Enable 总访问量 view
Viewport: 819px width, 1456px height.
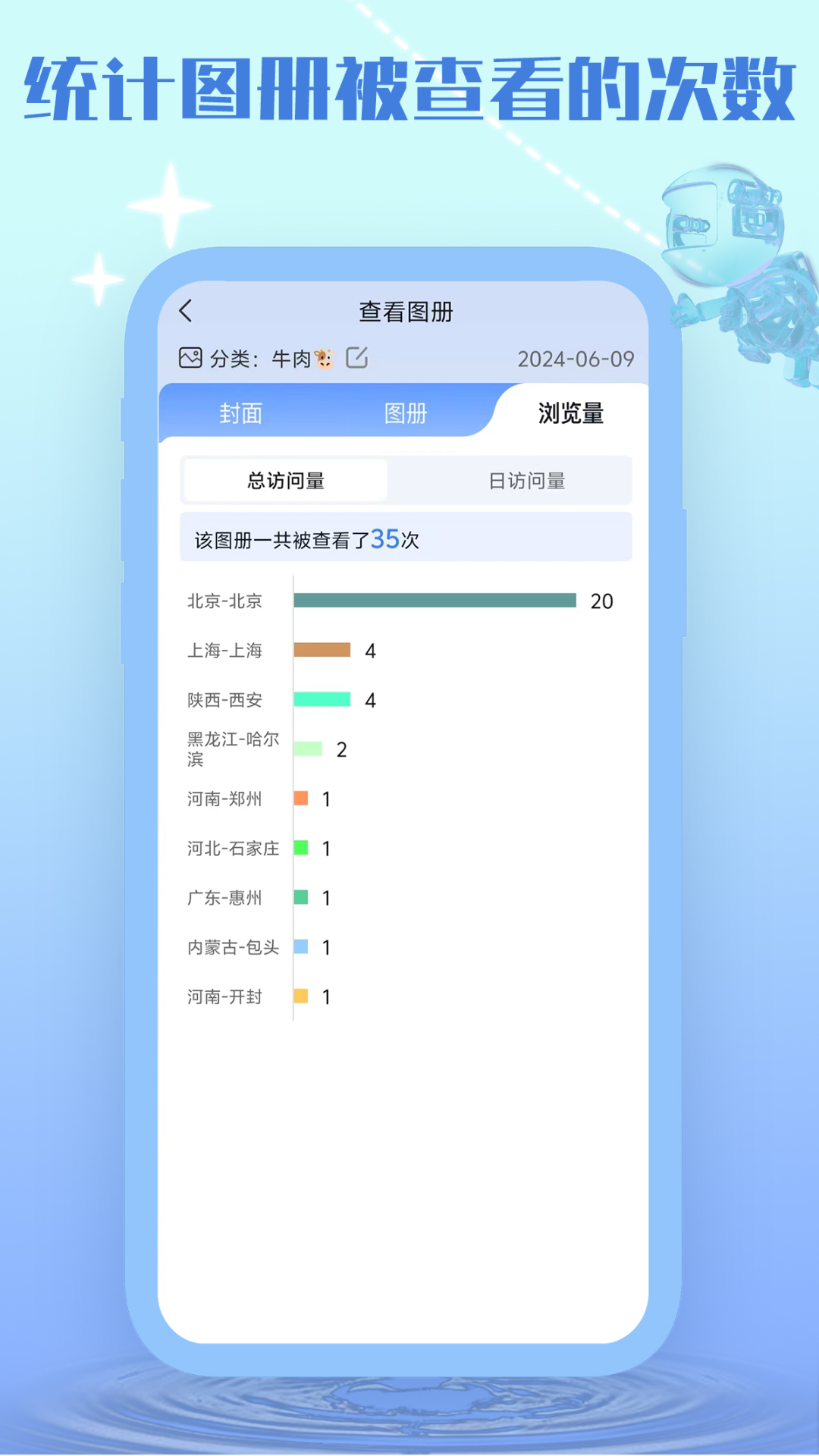click(284, 480)
